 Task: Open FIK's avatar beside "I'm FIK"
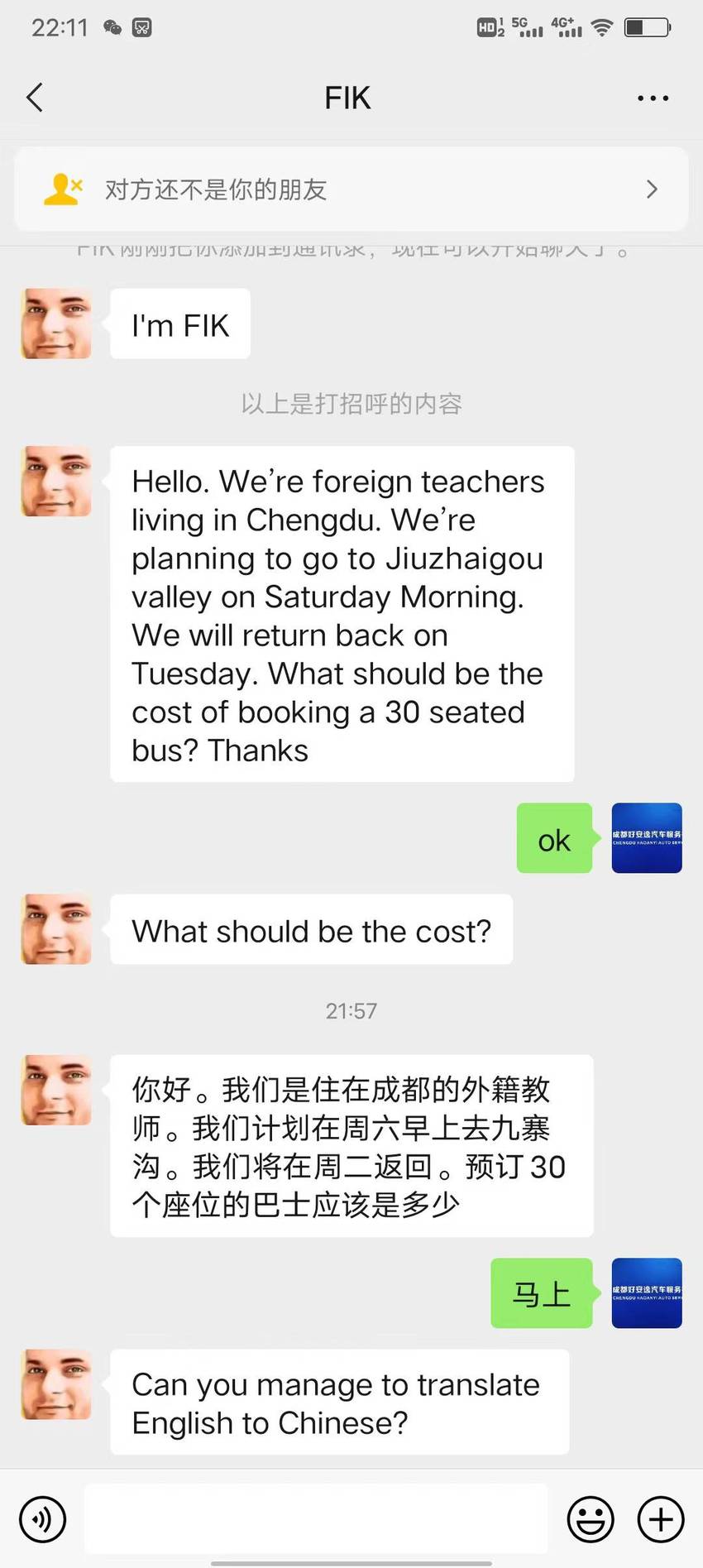(x=56, y=324)
